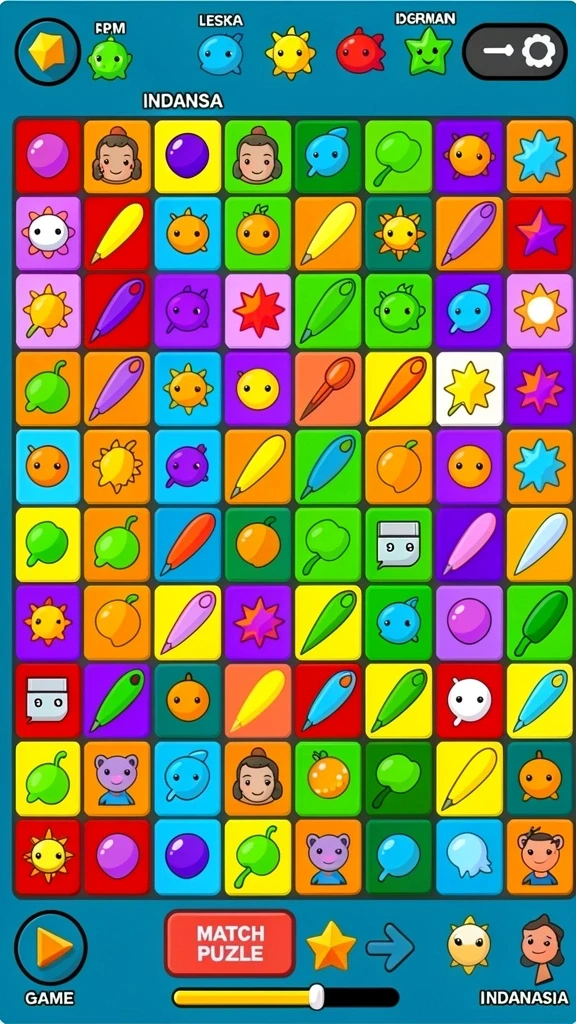
Task: Tap the blue arrow next to the star
Action: coord(390,946)
